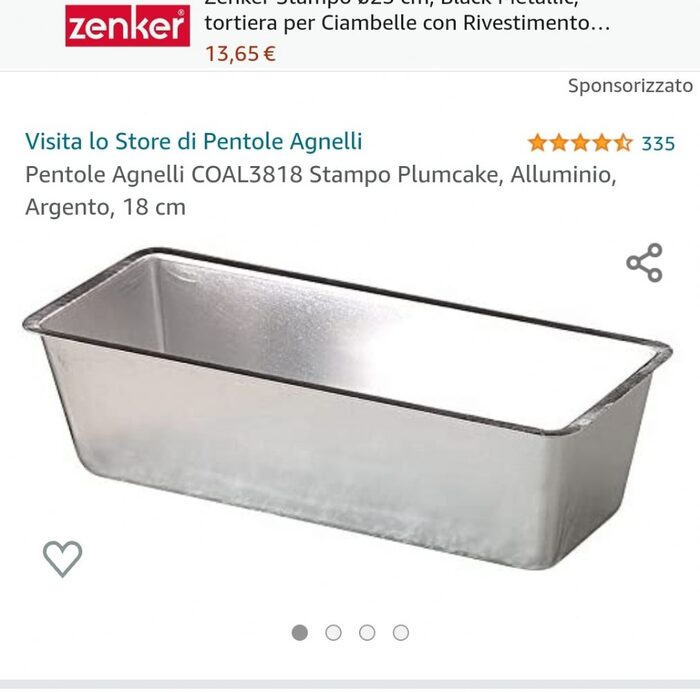
Task: Jump to the second product photo dot
Action: click(334, 632)
